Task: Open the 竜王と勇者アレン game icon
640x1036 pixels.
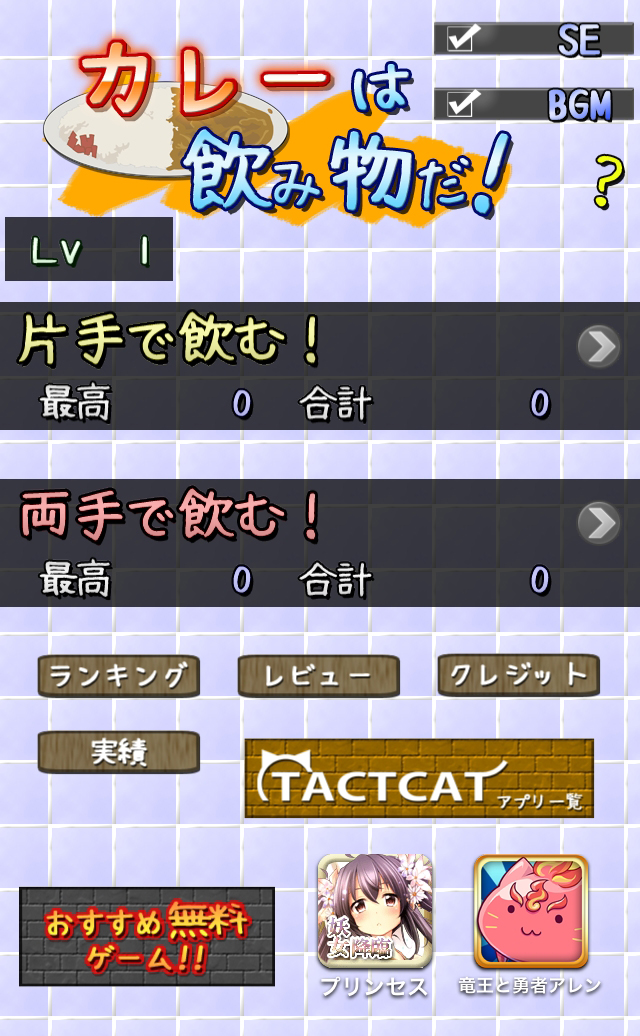Action: (530, 912)
